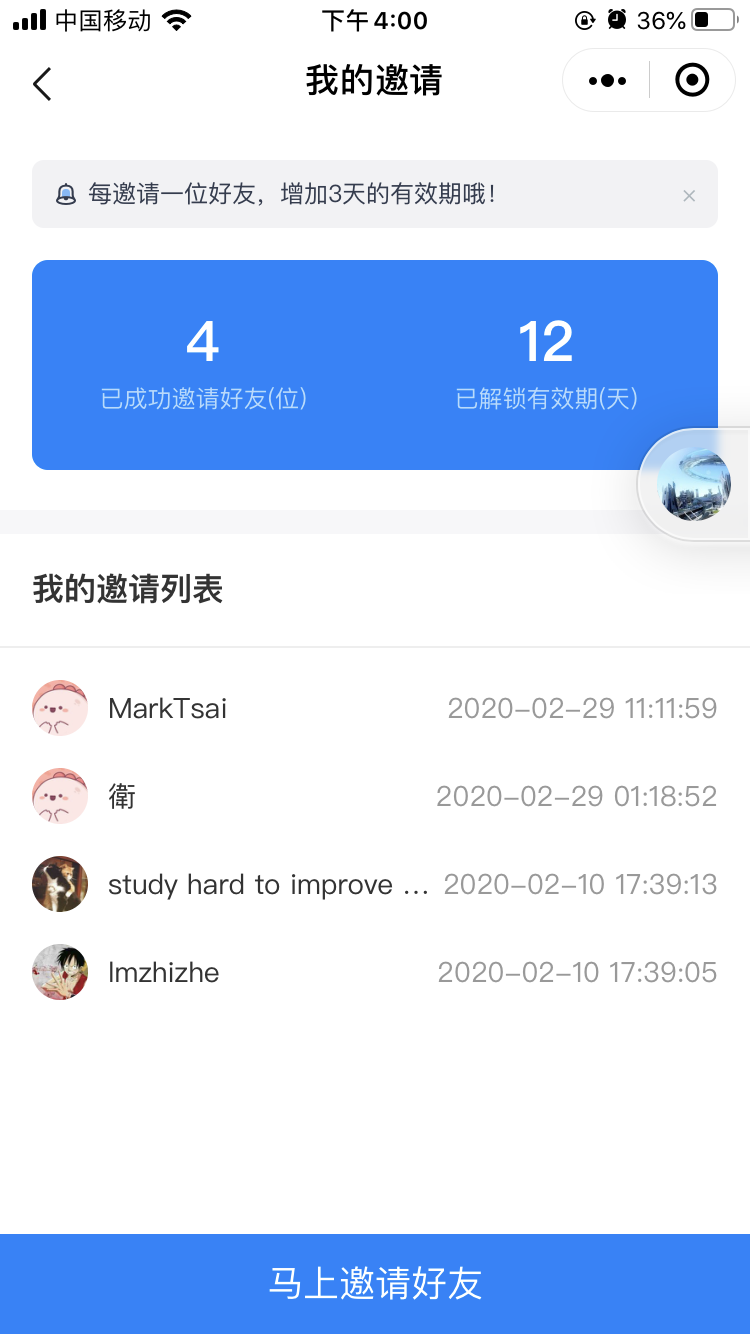Close the mini program with the circle button
The image size is (750, 1334).
click(x=692, y=81)
